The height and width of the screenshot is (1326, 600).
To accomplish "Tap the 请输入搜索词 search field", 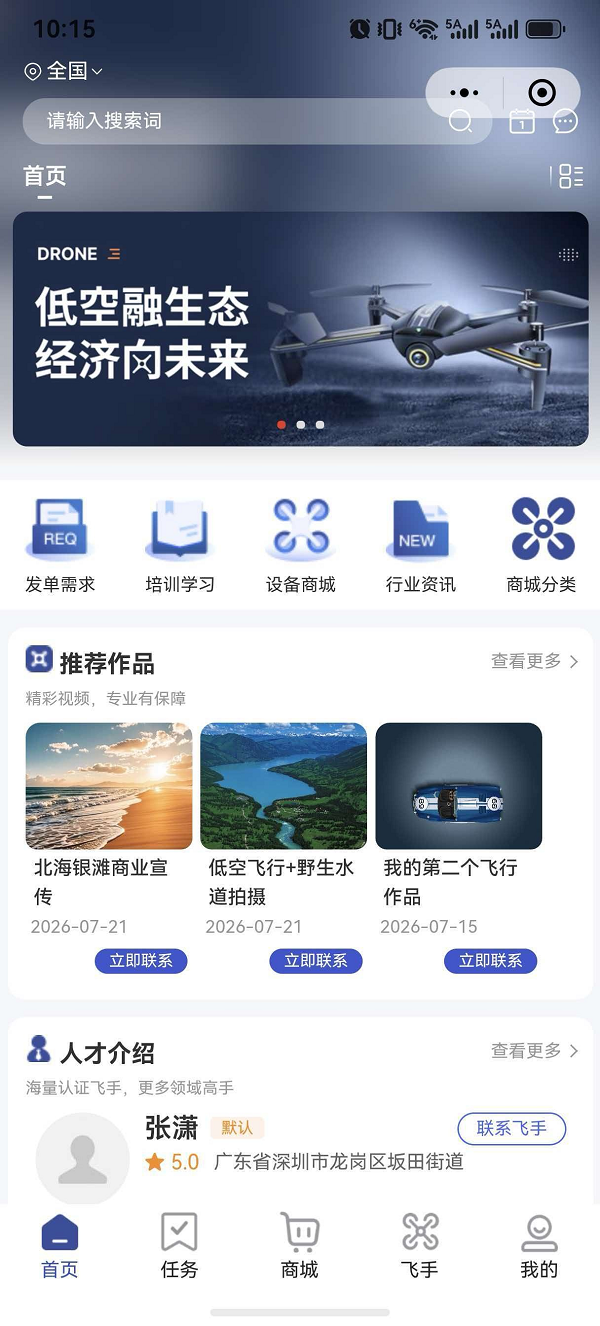I will [257, 121].
